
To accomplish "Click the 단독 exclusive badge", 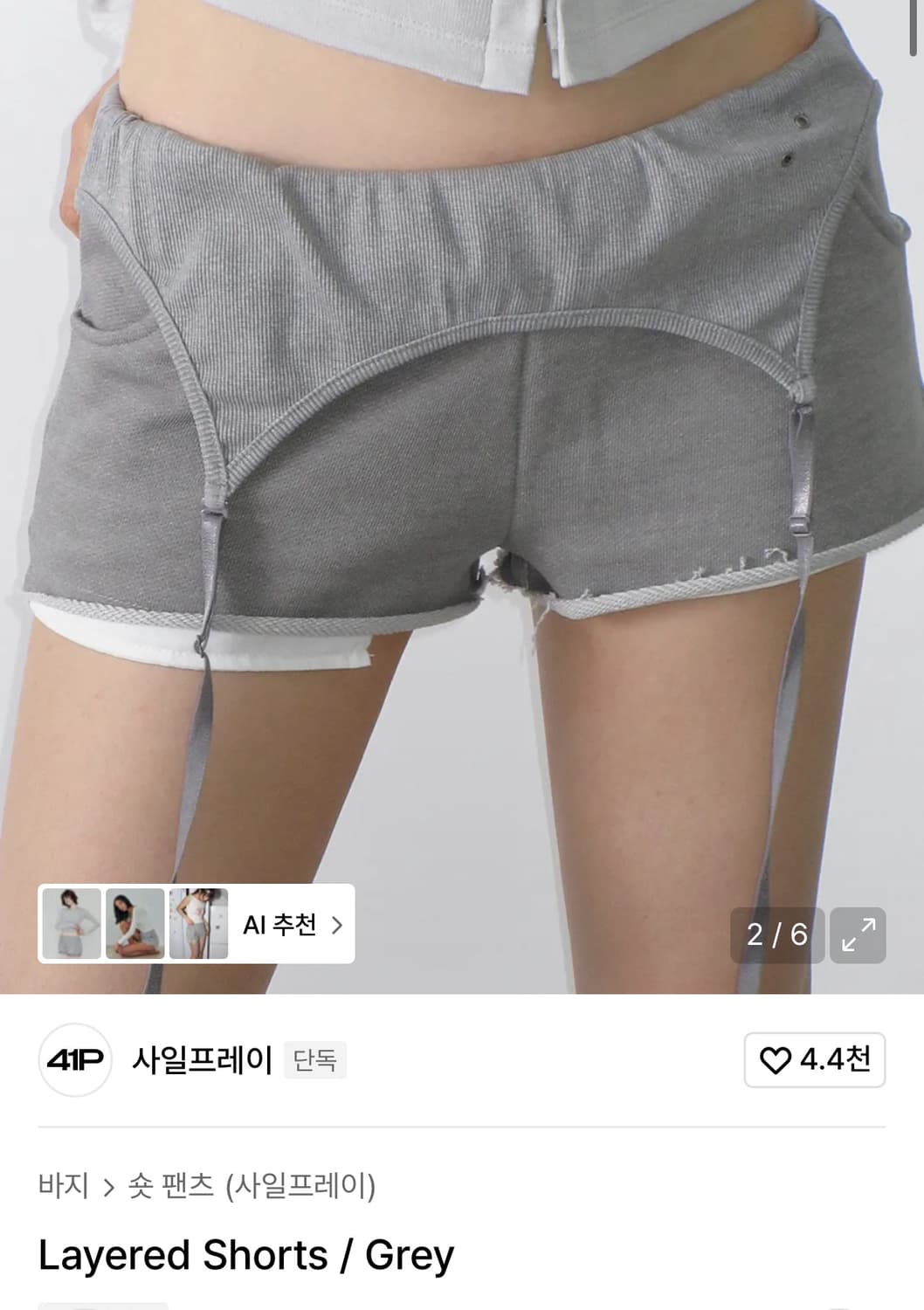I will click(315, 1058).
